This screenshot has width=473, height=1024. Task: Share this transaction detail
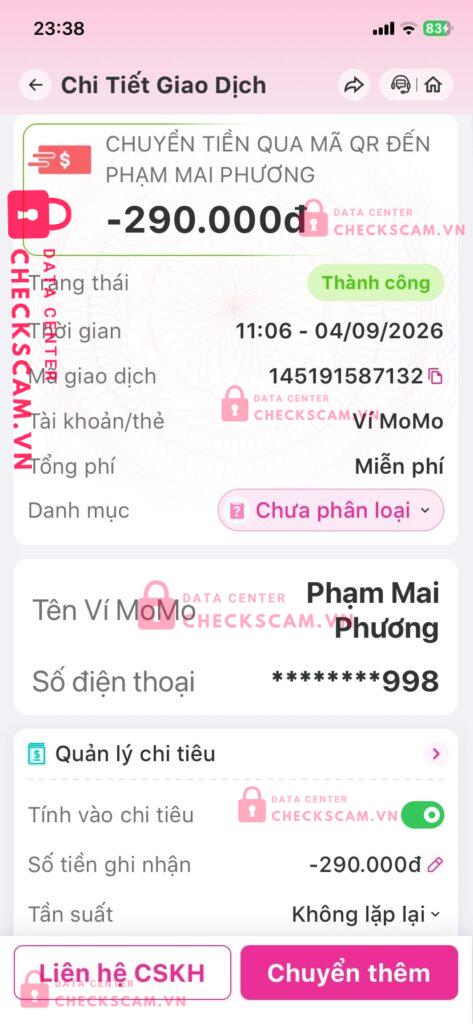353,85
